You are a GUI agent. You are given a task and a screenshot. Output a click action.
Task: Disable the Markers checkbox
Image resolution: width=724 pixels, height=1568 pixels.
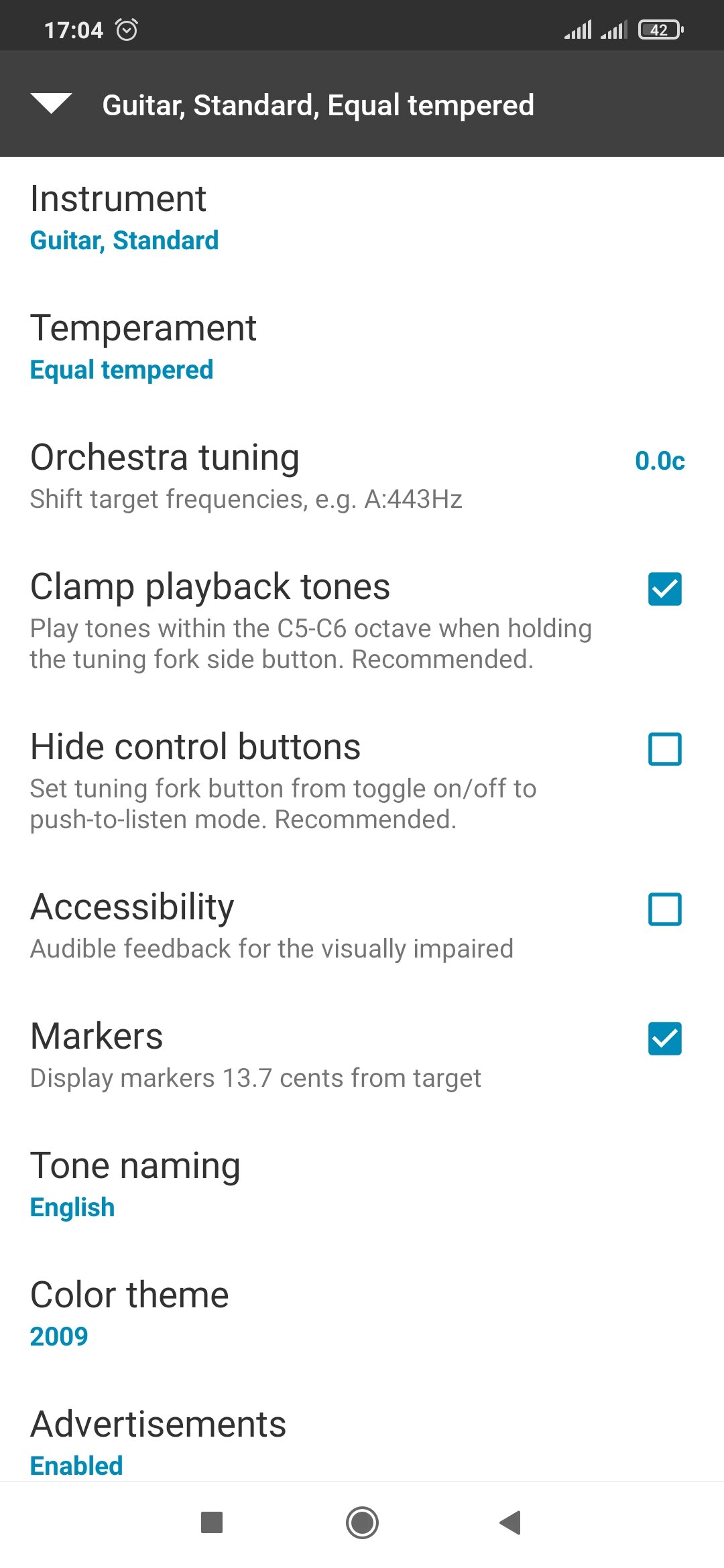tap(664, 1039)
